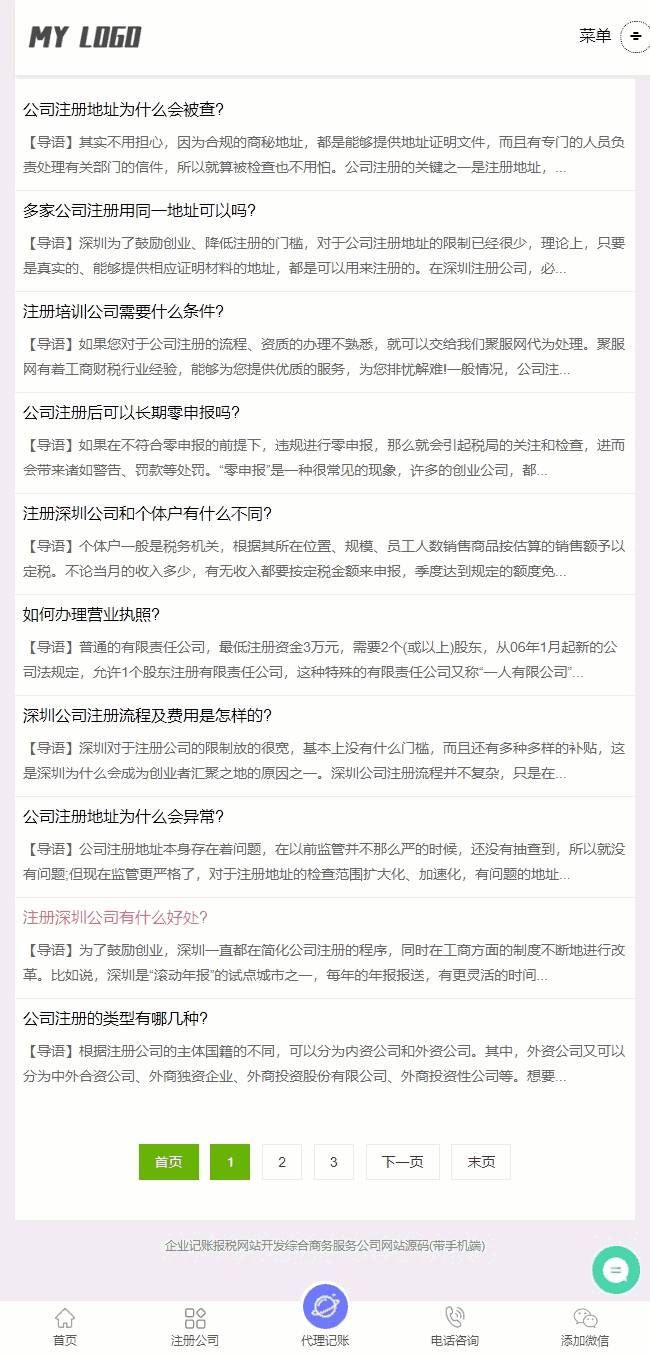Jump to 末页 last page
Screen dimensions: 650x1356
(481, 1162)
